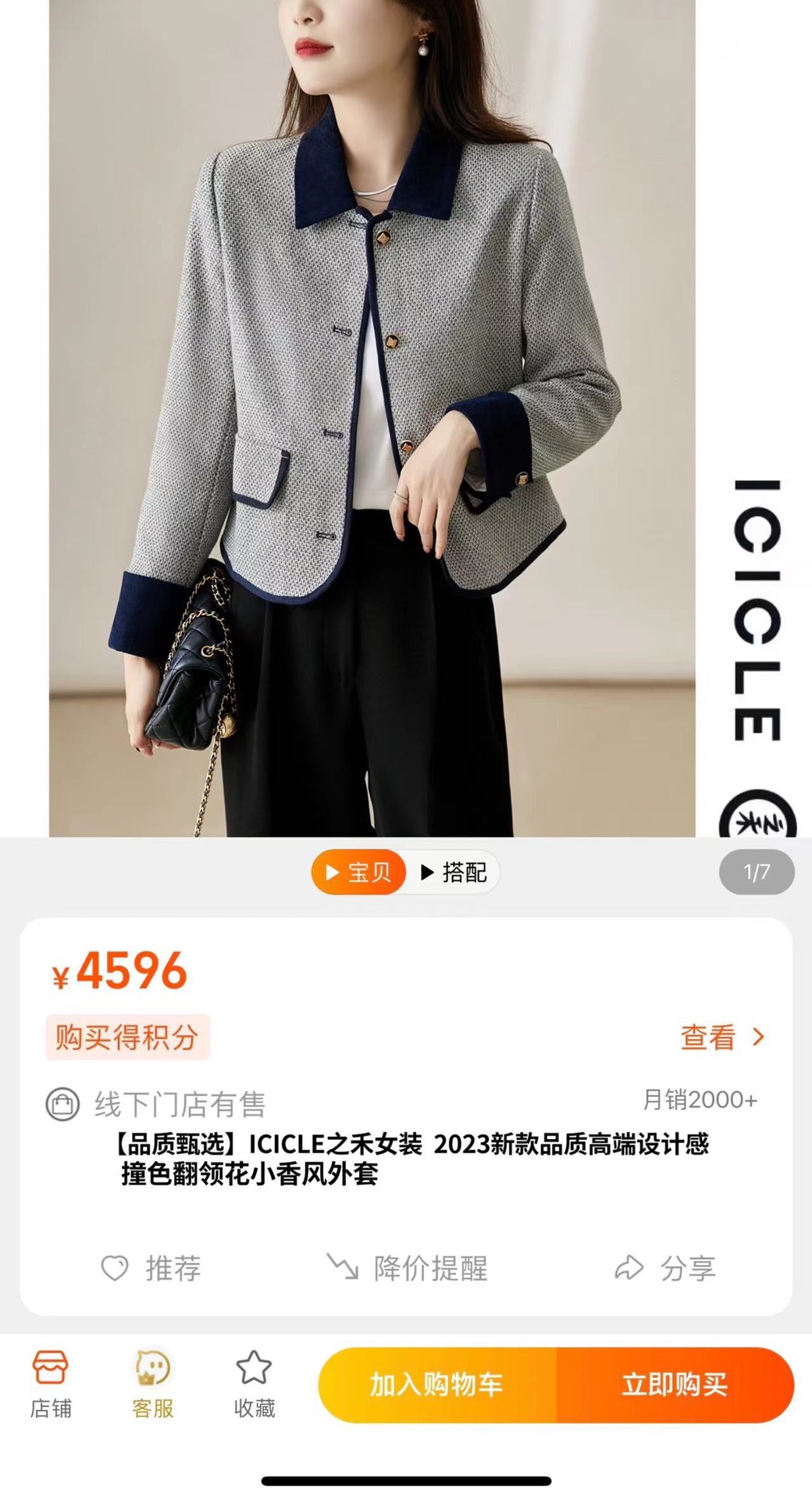Open 查看 for purchase points

click(x=721, y=1037)
